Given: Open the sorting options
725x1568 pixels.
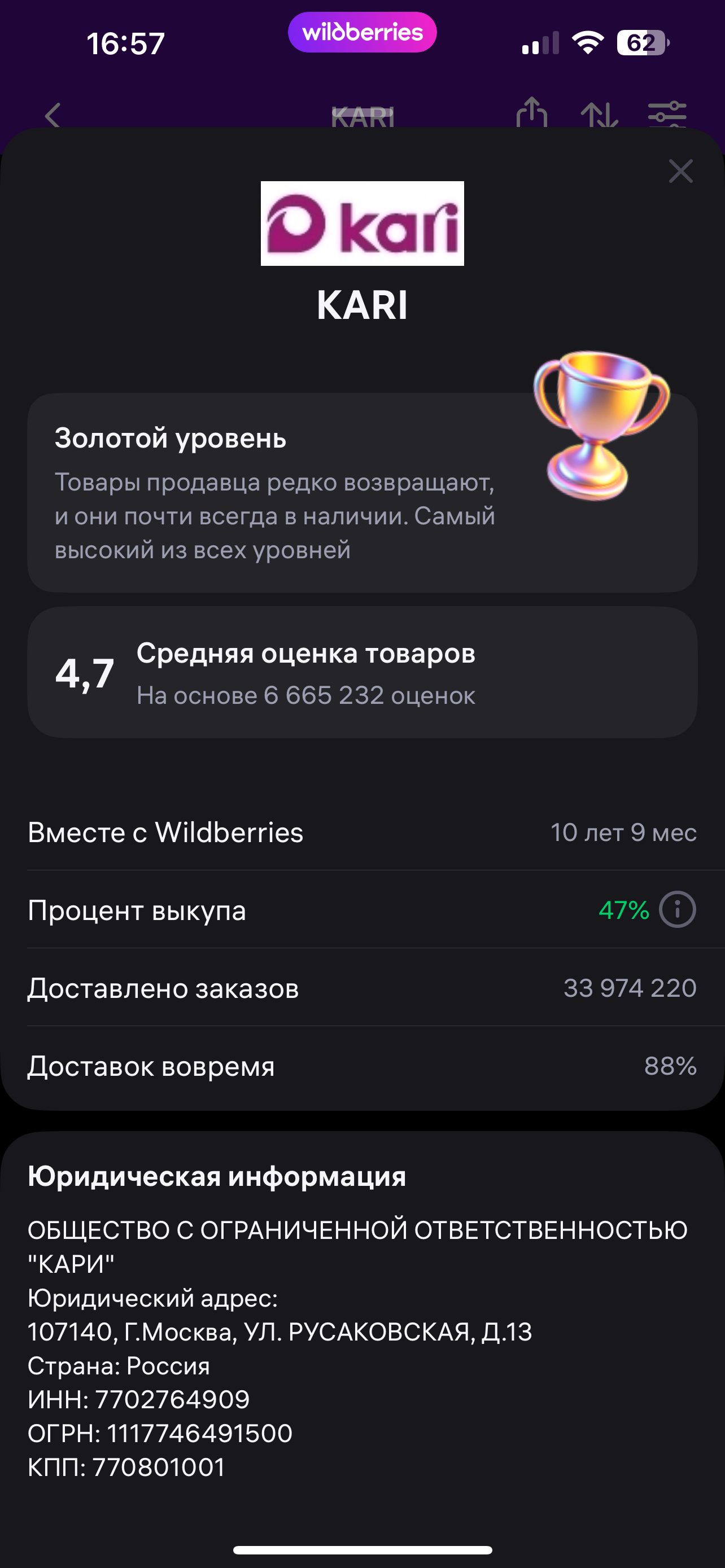Looking at the screenshot, I should (x=599, y=115).
